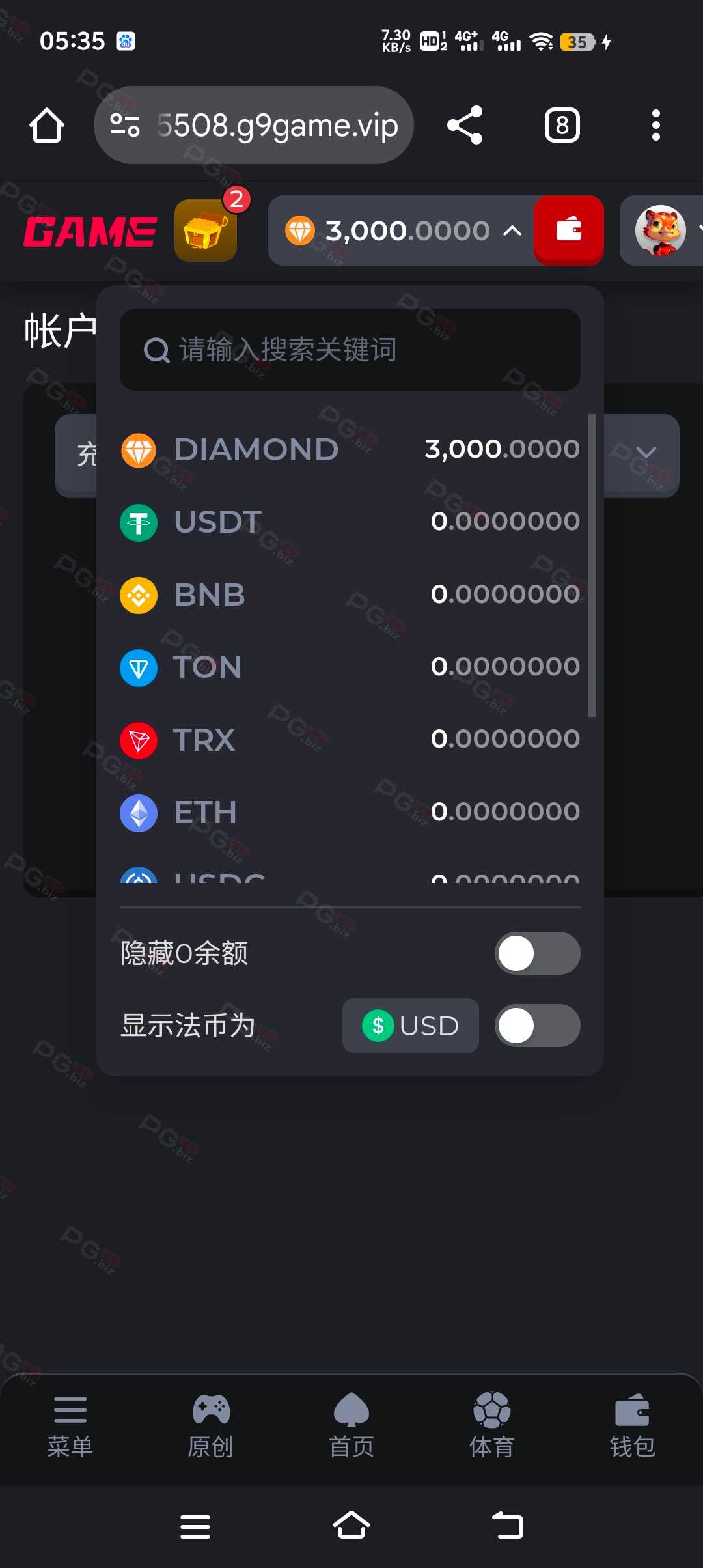
Task: Choose ETH from the list
Action: pos(350,812)
